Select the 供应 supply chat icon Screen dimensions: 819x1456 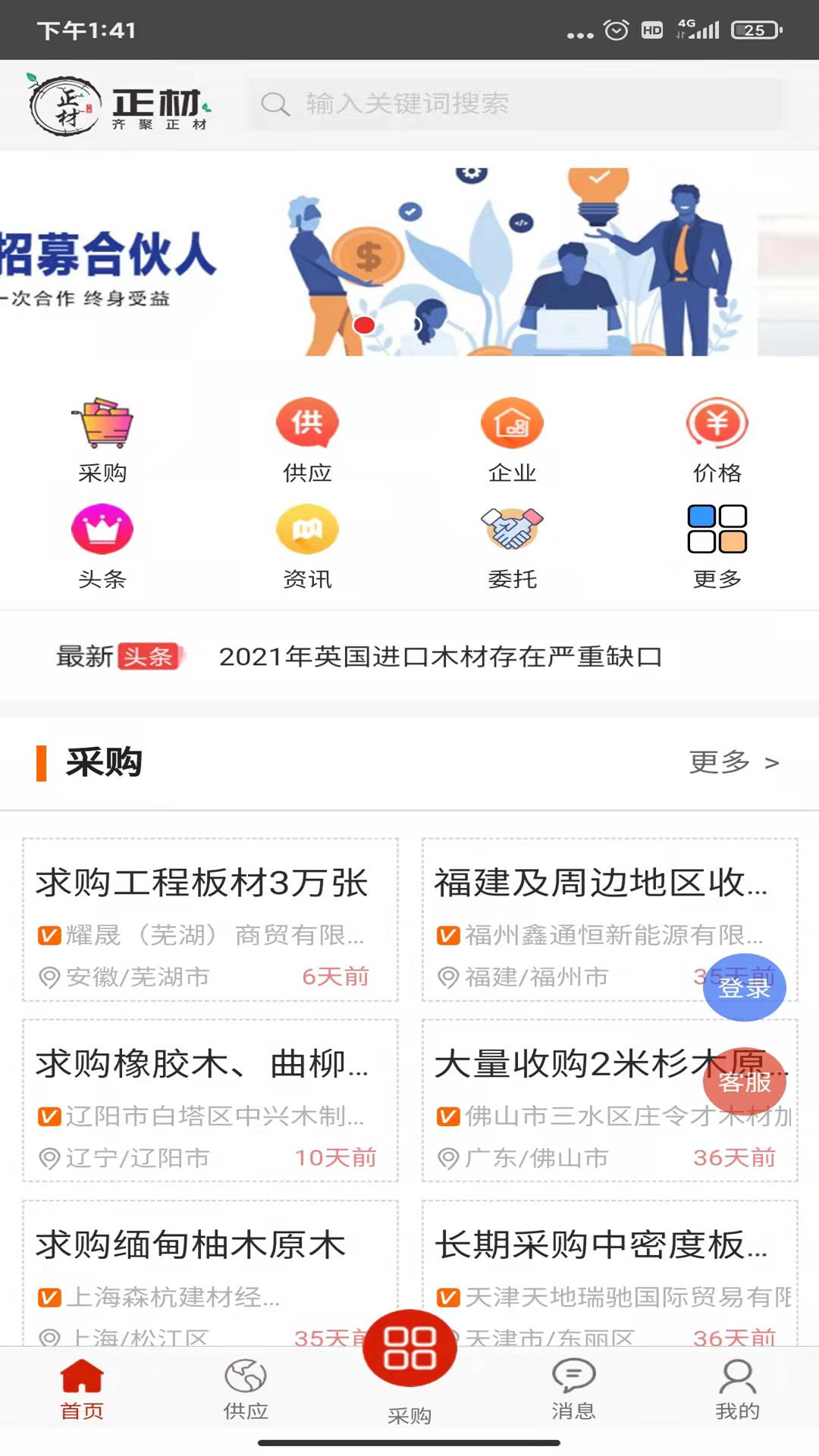click(307, 423)
